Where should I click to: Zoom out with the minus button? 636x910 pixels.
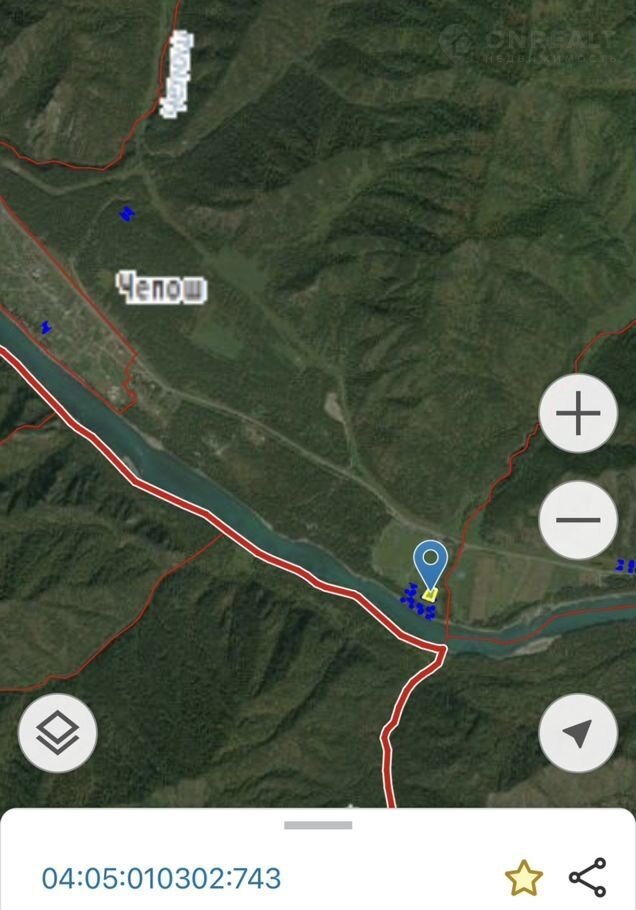[x=578, y=520]
